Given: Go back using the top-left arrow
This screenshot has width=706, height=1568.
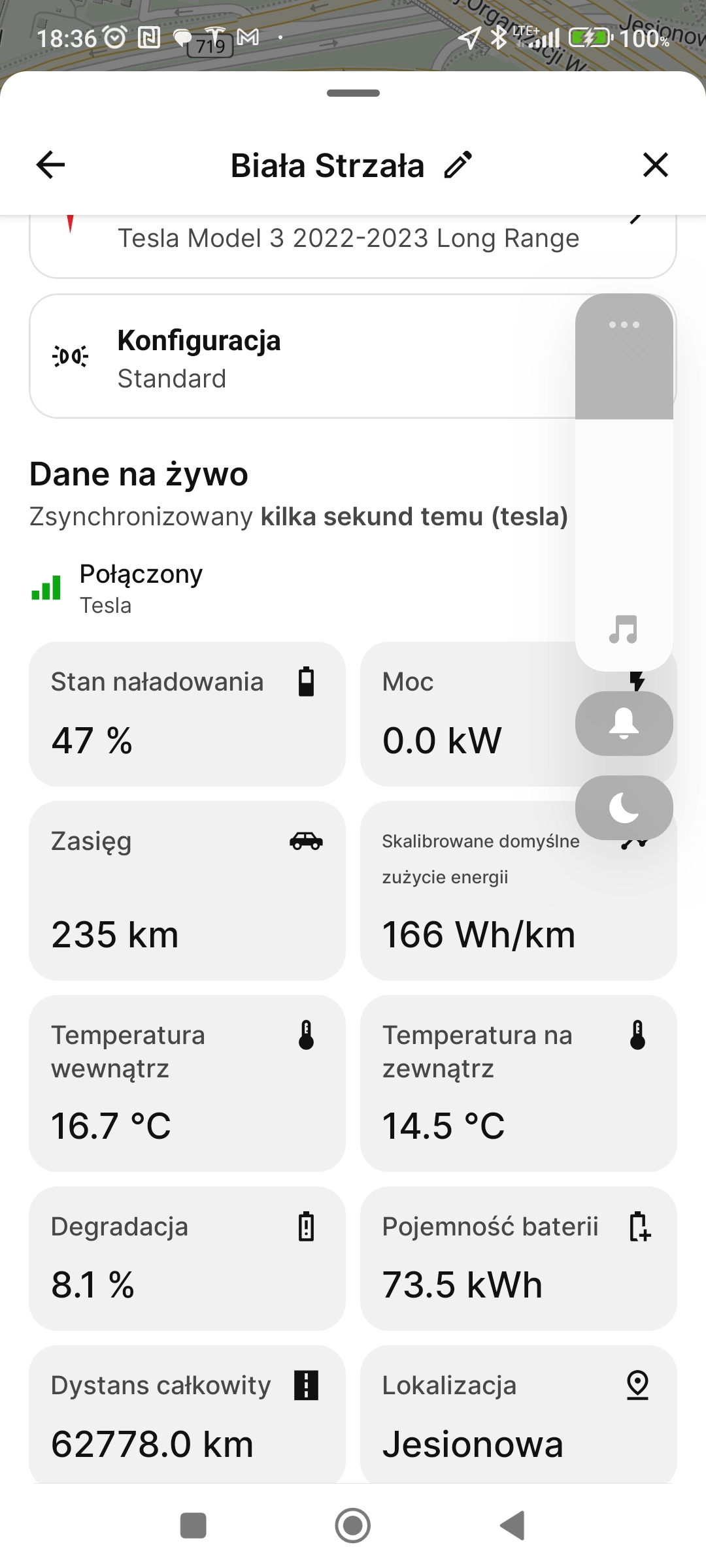Looking at the screenshot, I should 50,165.
